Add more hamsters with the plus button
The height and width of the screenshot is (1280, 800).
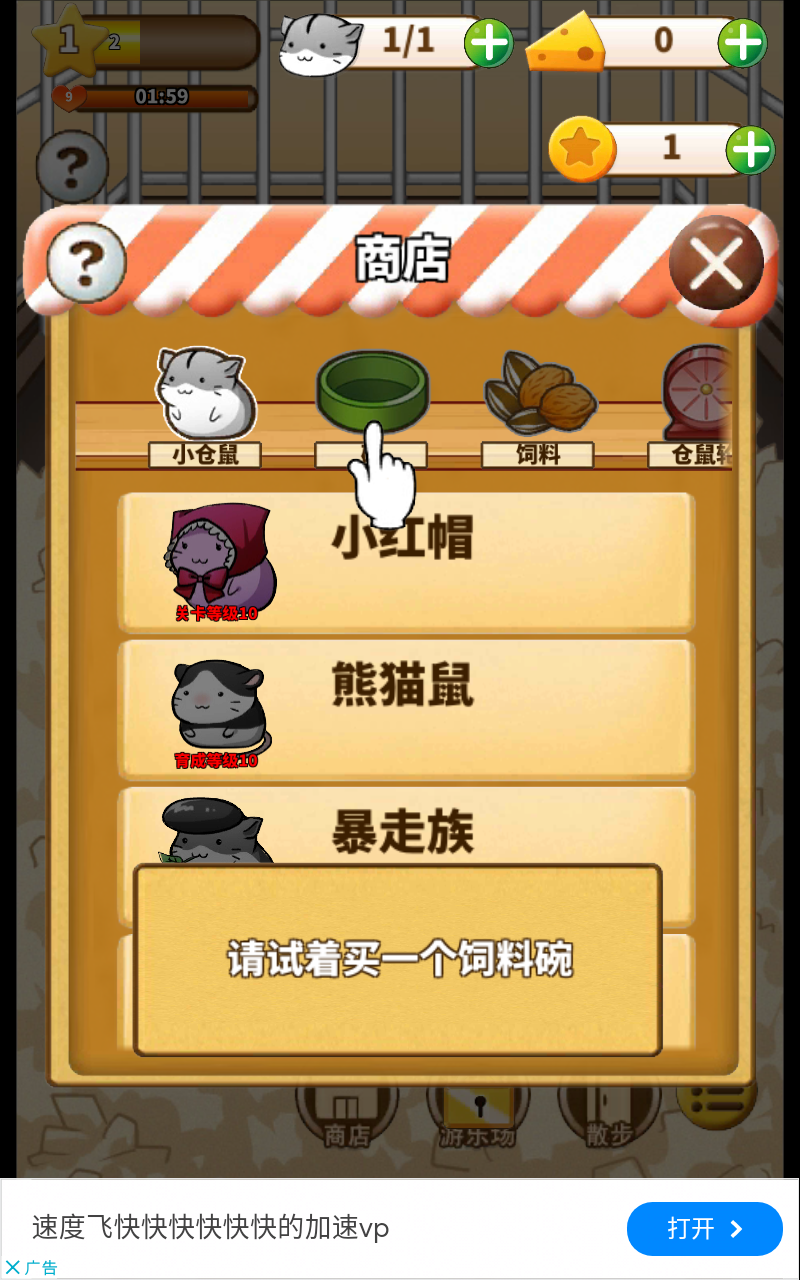tap(489, 43)
